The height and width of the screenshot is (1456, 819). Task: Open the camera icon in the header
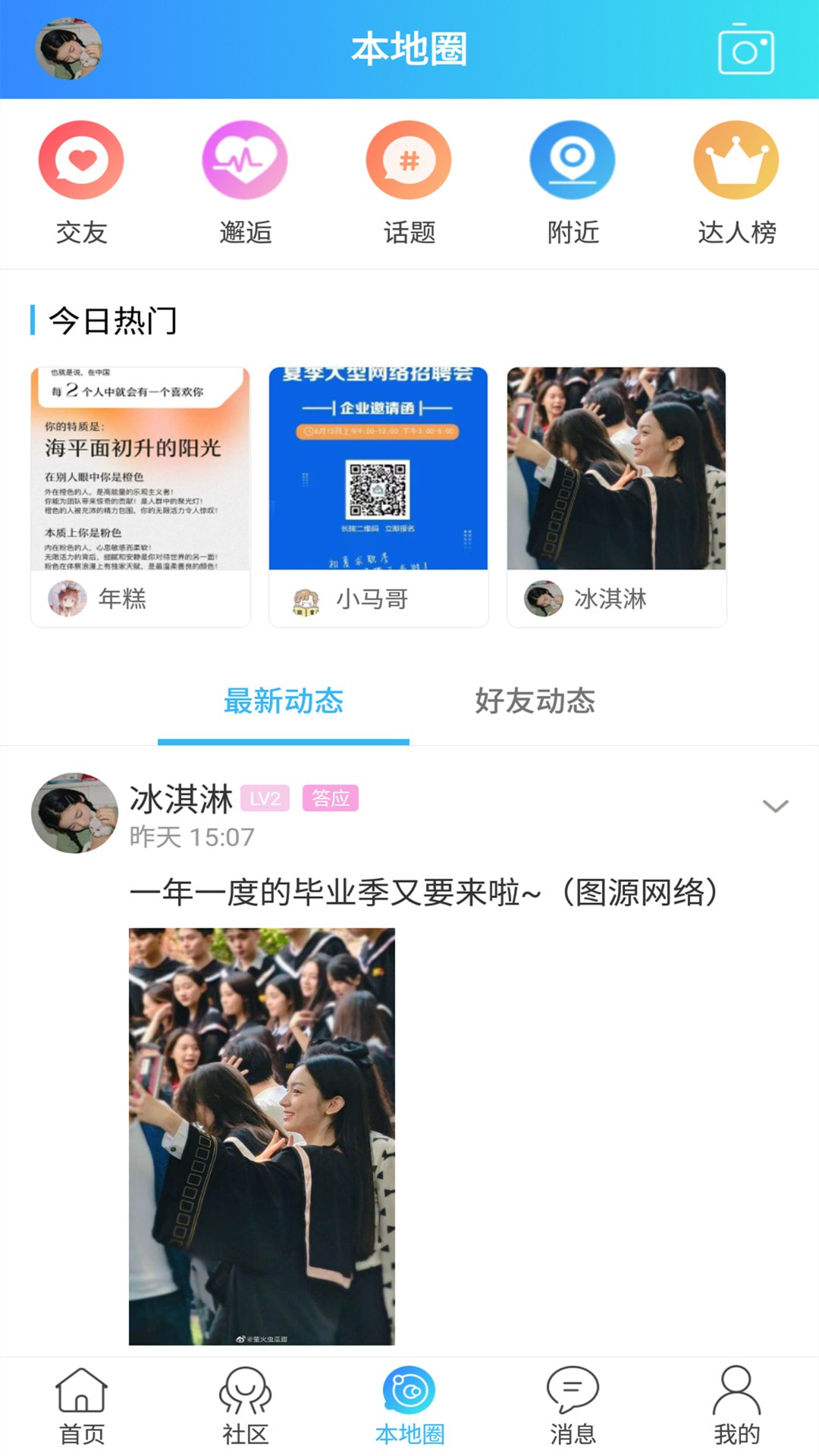(x=745, y=51)
